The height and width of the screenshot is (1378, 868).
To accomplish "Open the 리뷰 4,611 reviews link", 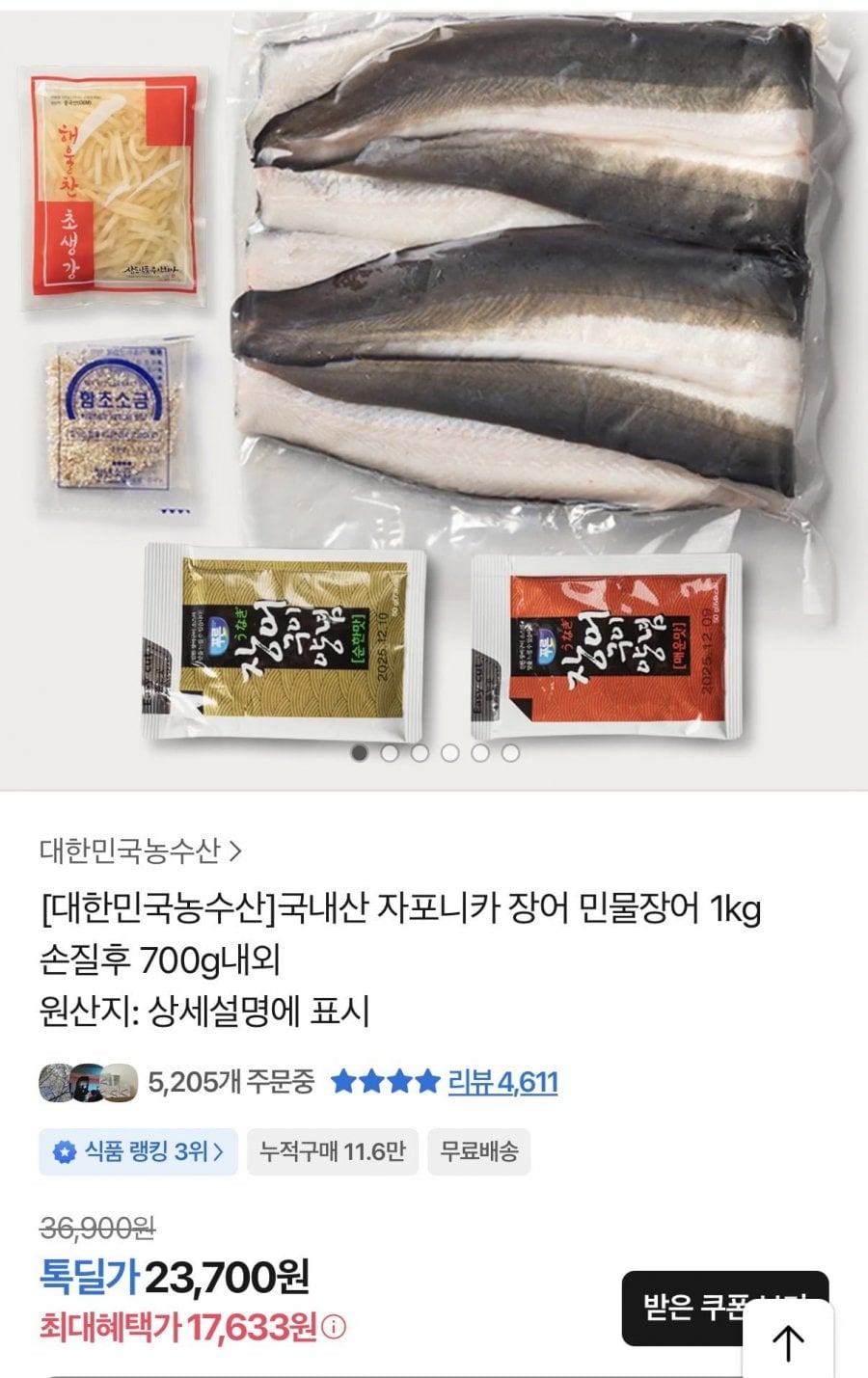I will [x=502, y=1082].
